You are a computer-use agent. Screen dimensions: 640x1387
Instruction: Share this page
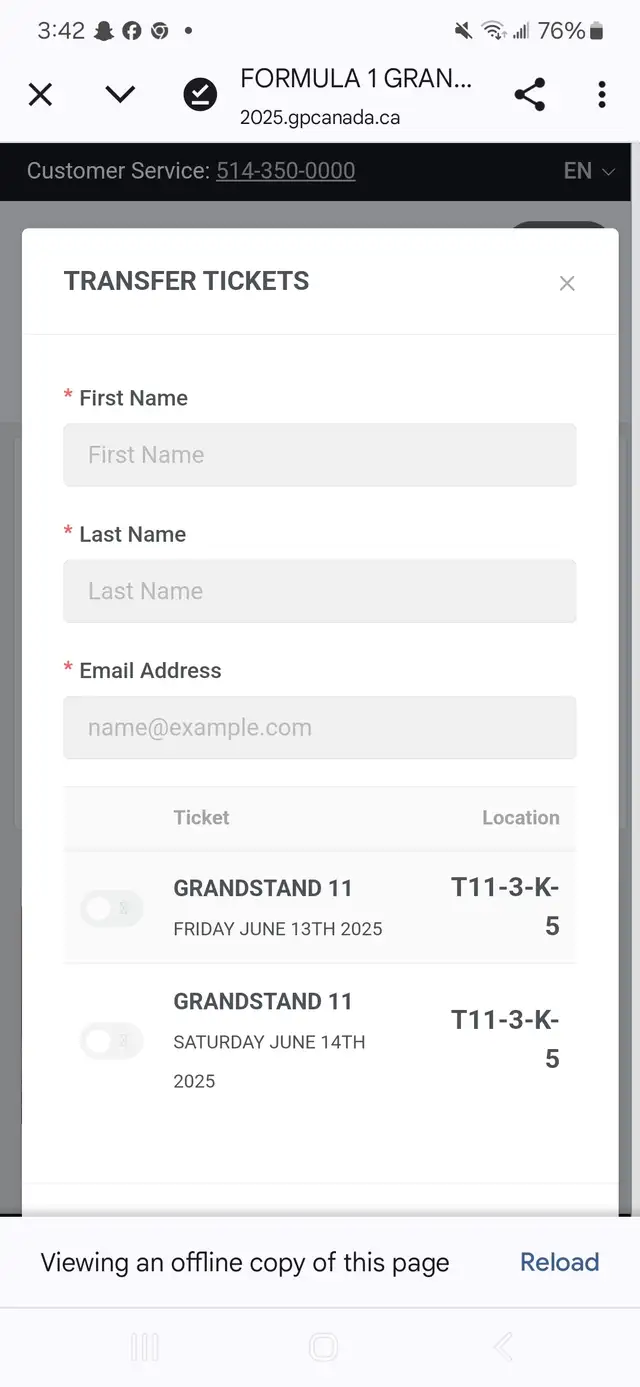(x=529, y=95)
